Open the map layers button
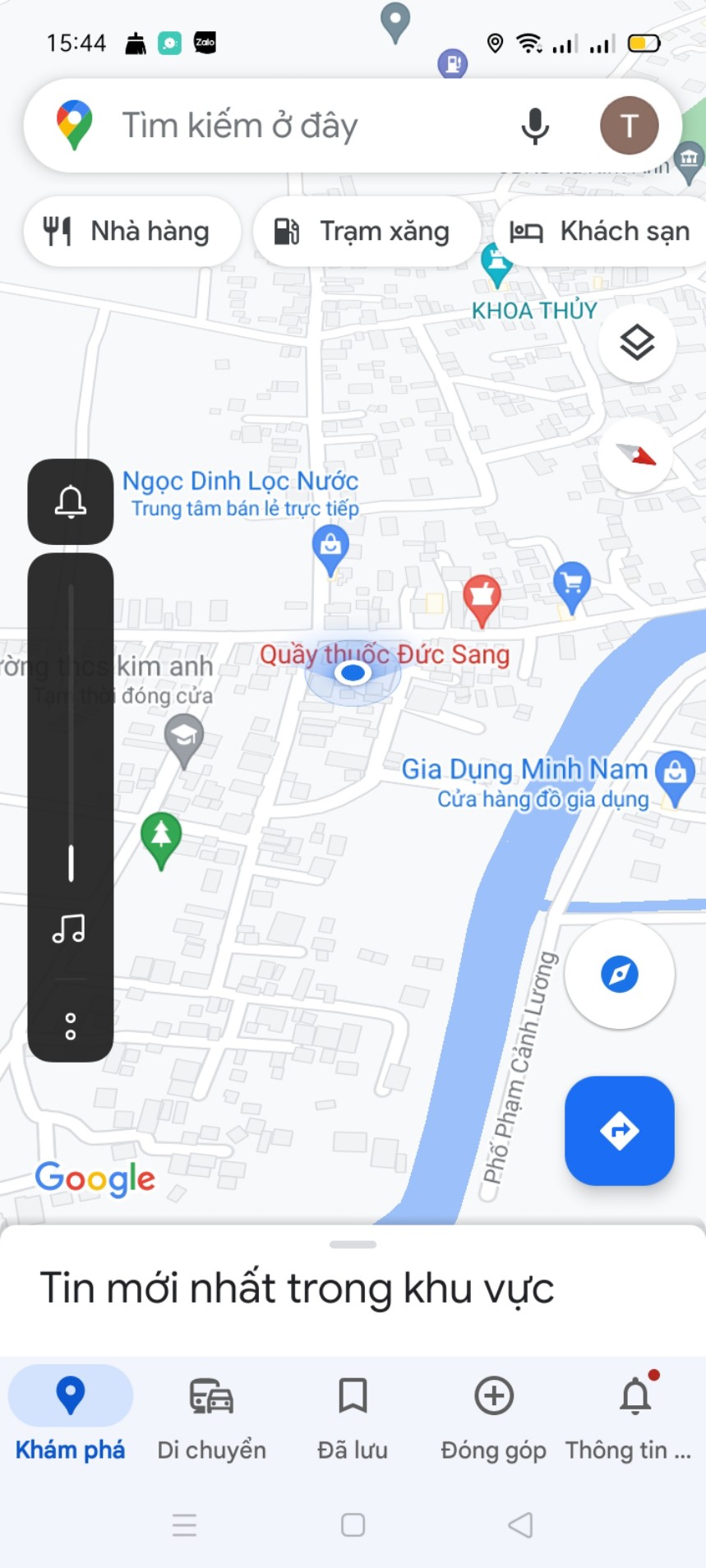 click(637, 342)
